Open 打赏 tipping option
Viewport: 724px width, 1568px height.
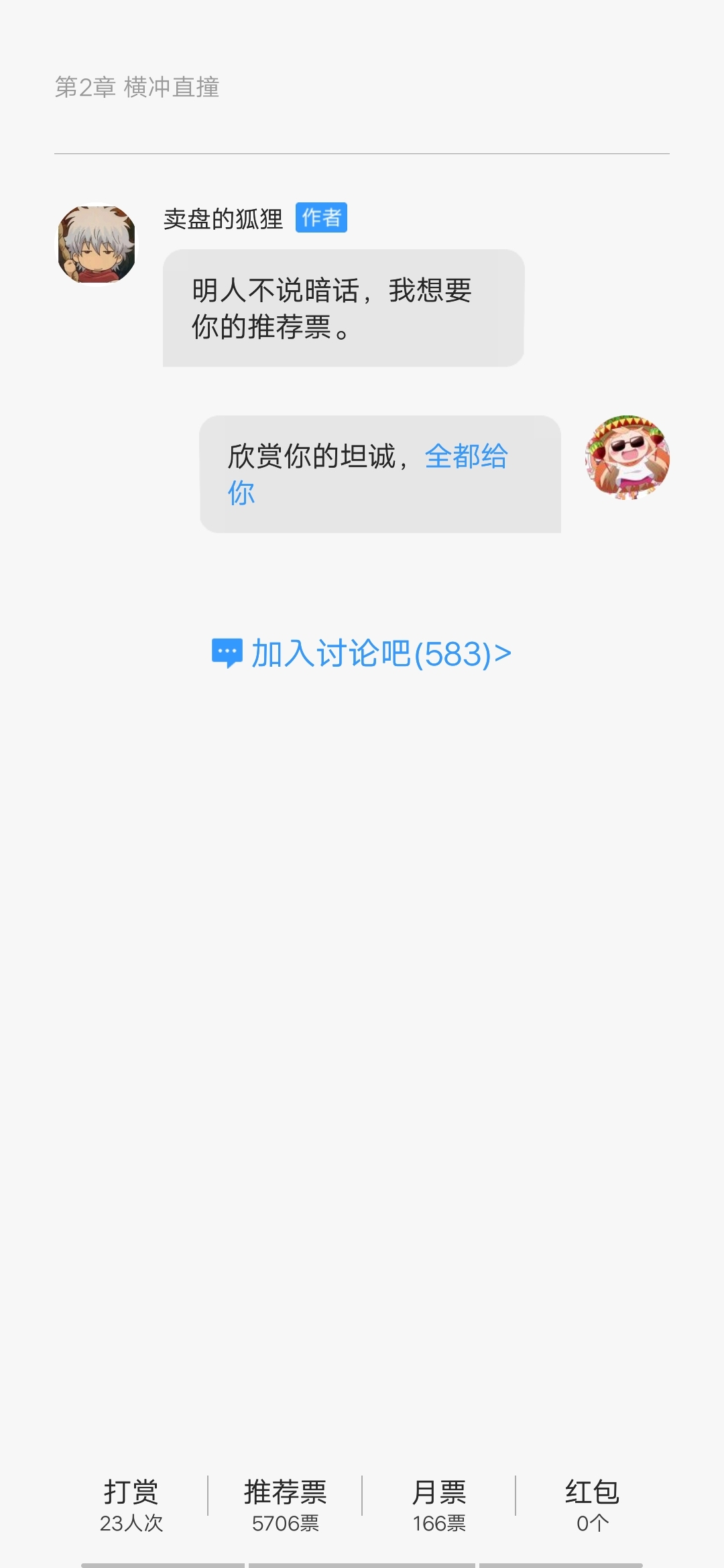(x=131, y=1505)
